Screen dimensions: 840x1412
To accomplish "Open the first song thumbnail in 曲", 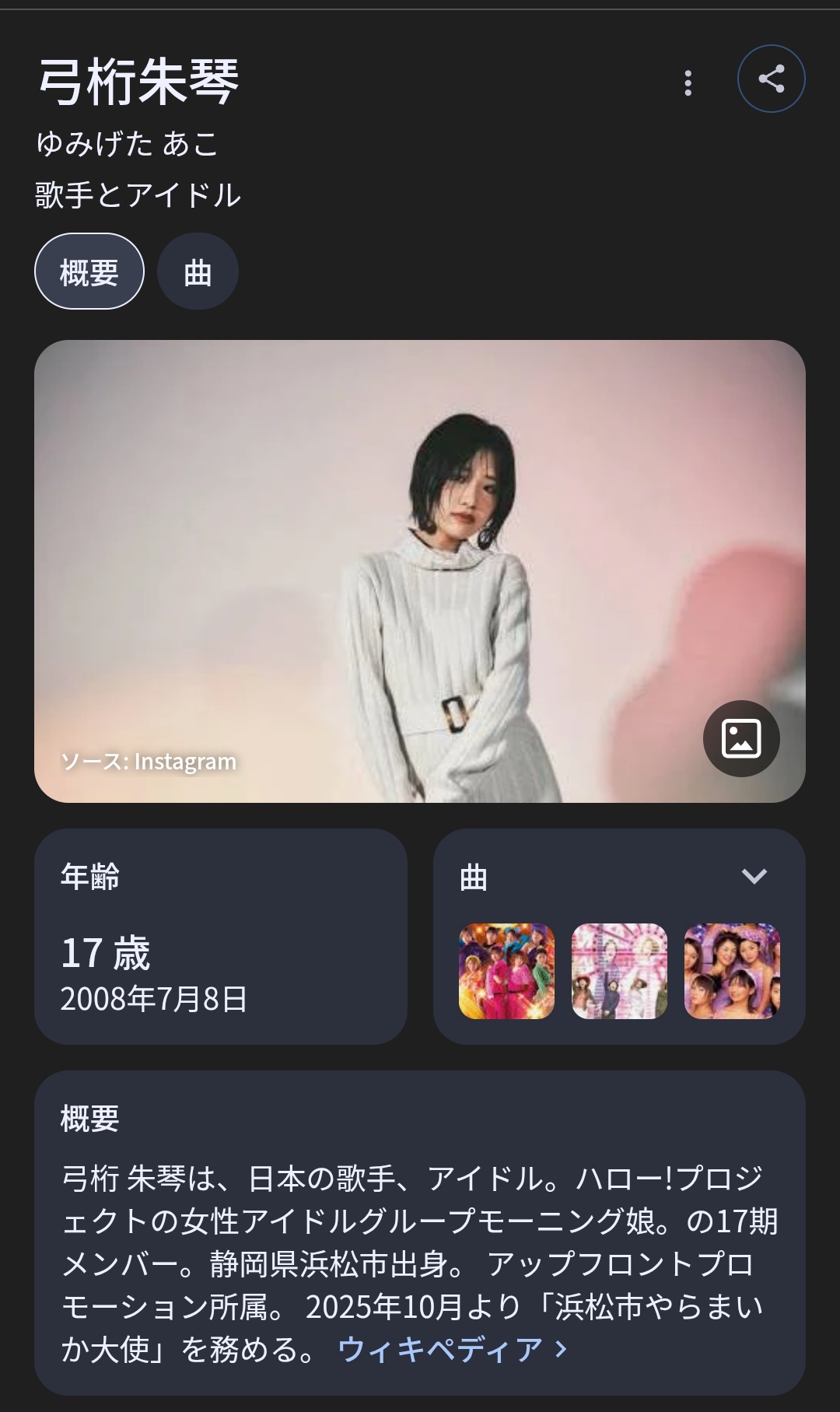I will point(506,971).
